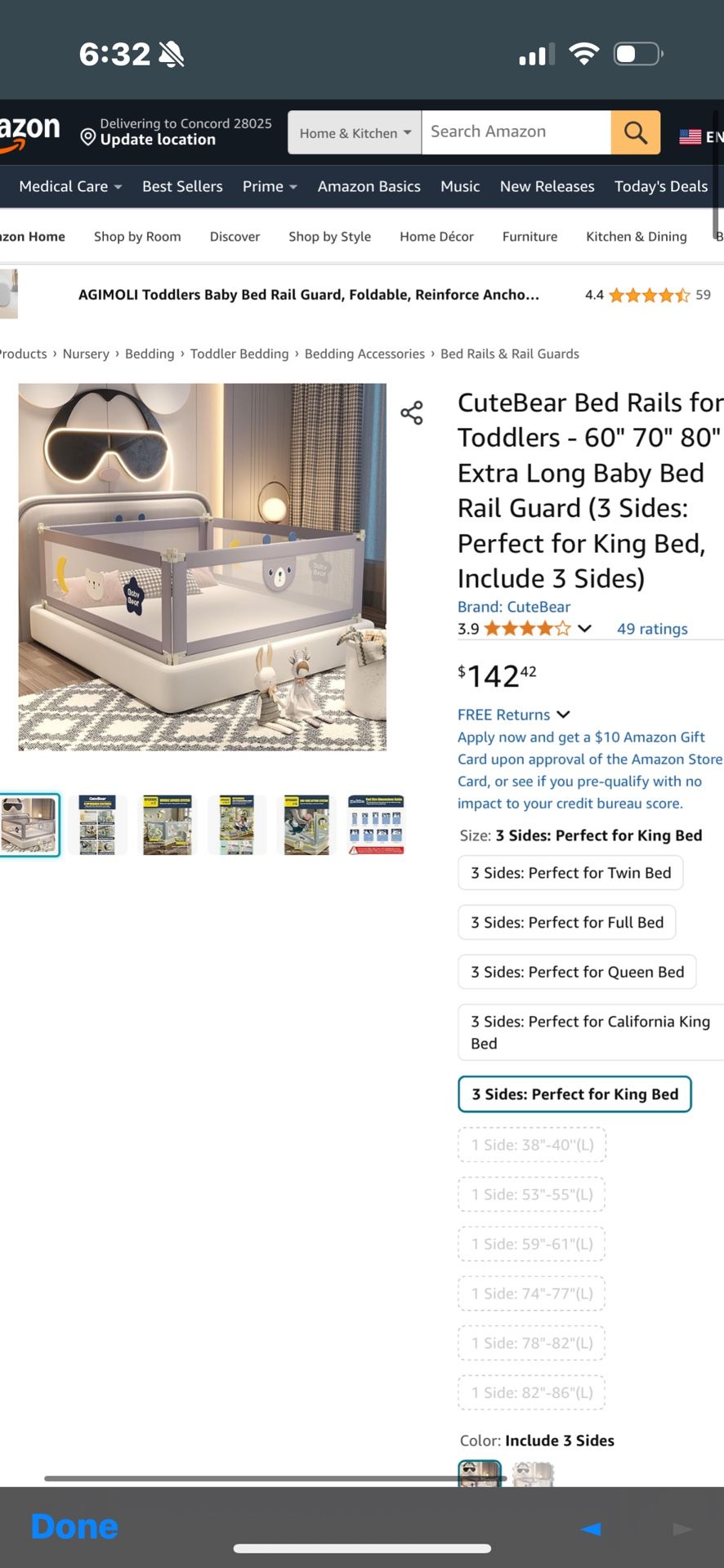Expand the FREE Returns details

pyautogui.click(x=513, y=715)
